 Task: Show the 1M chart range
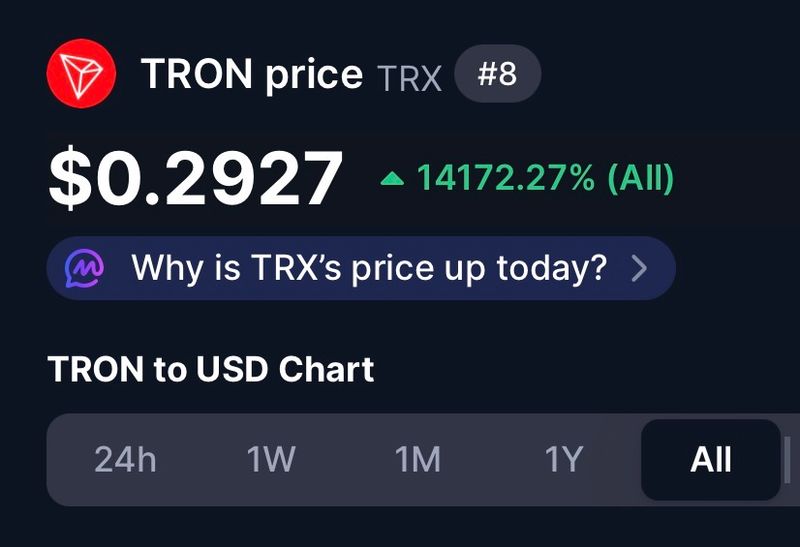tap(417, 460)
